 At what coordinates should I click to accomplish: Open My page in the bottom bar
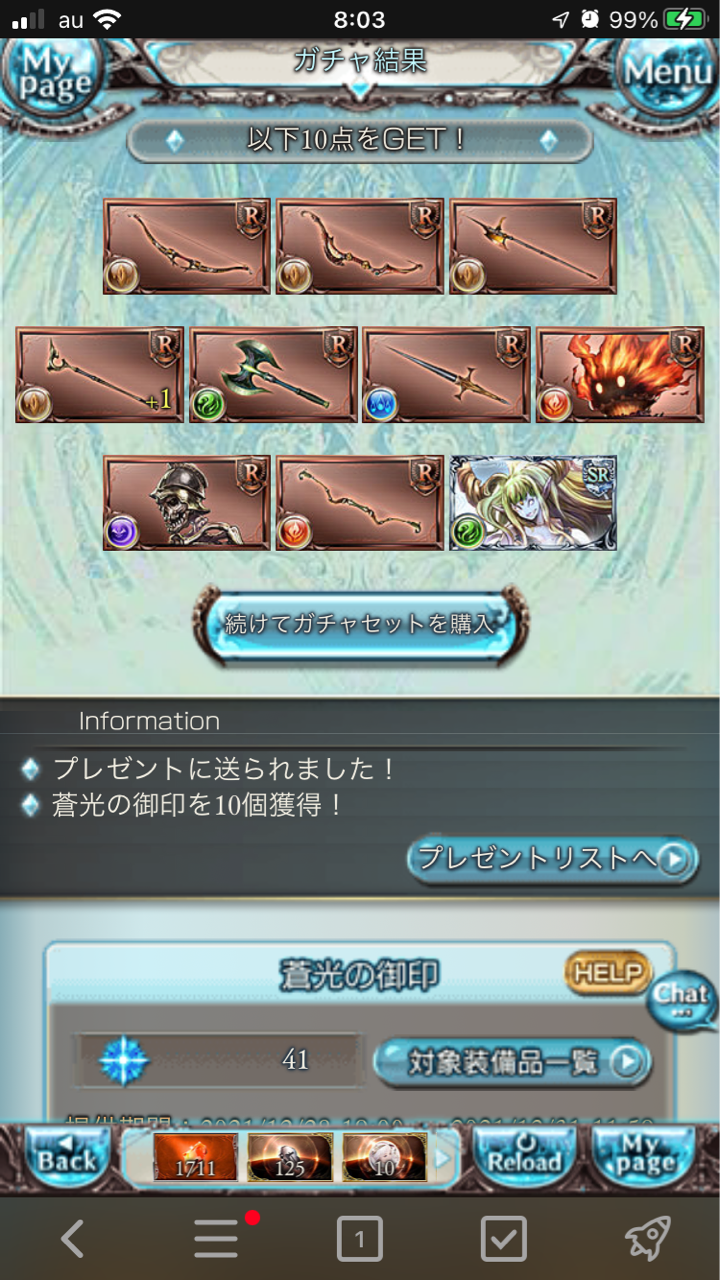click(645, 1160)
